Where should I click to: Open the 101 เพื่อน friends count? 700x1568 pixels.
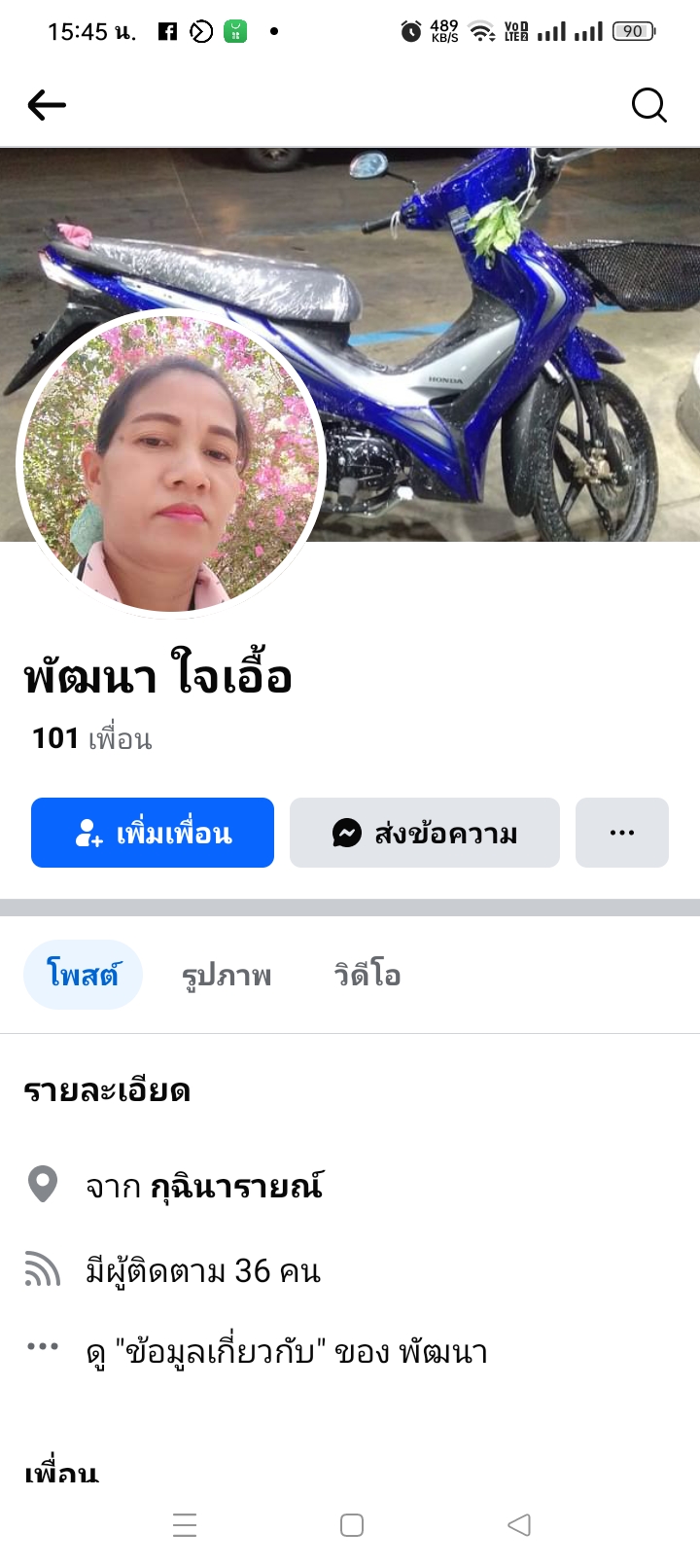(x=92, y=738)
